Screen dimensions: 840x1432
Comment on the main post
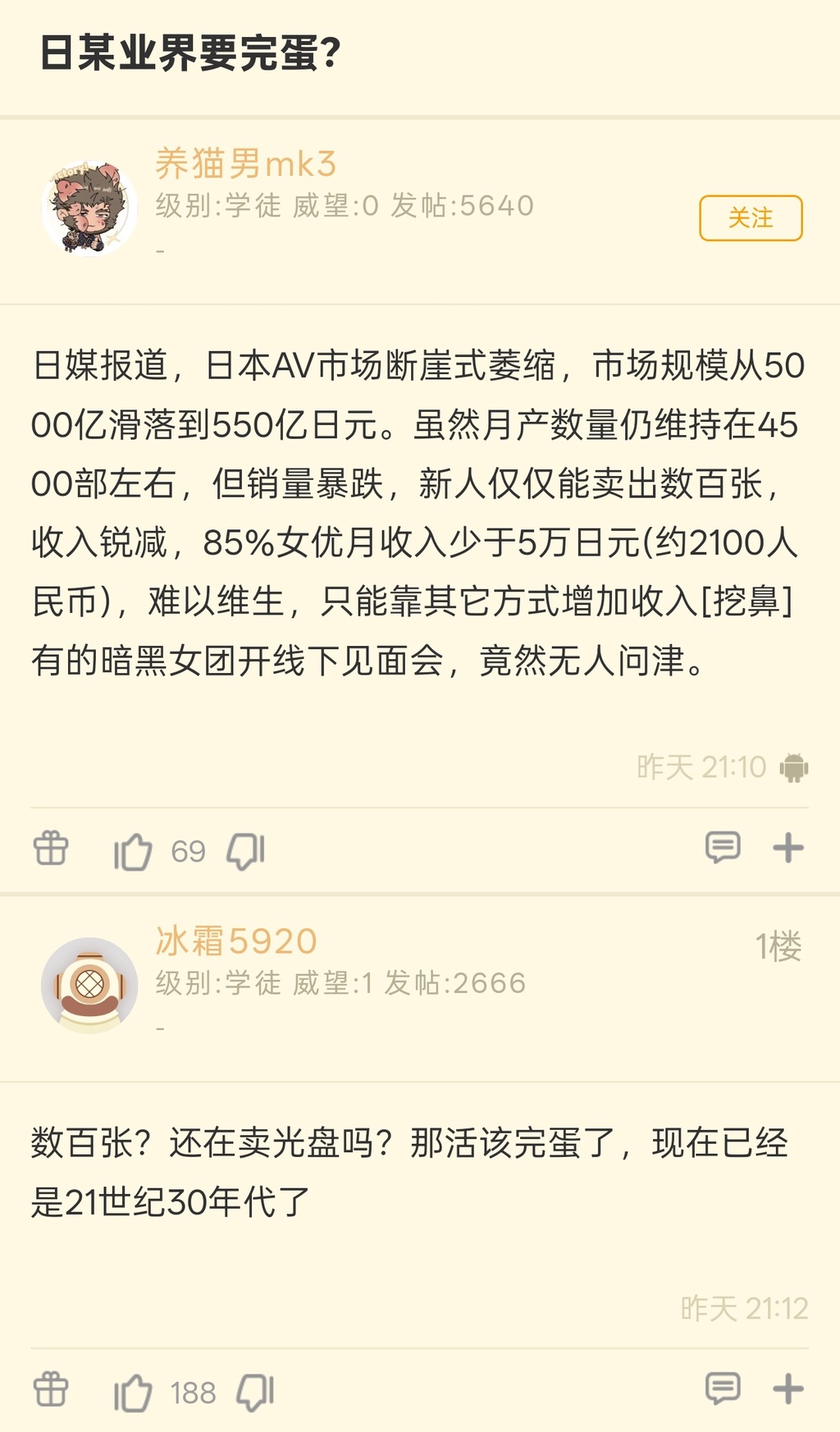click(x=722, y=848)
